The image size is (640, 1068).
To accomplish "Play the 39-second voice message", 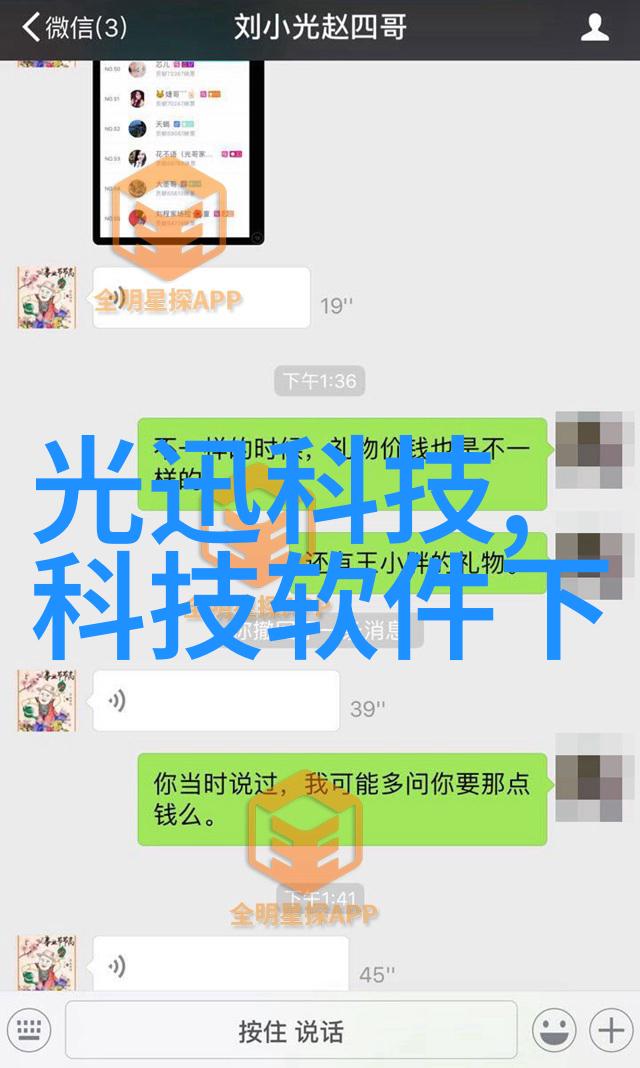I will (215, 701).
